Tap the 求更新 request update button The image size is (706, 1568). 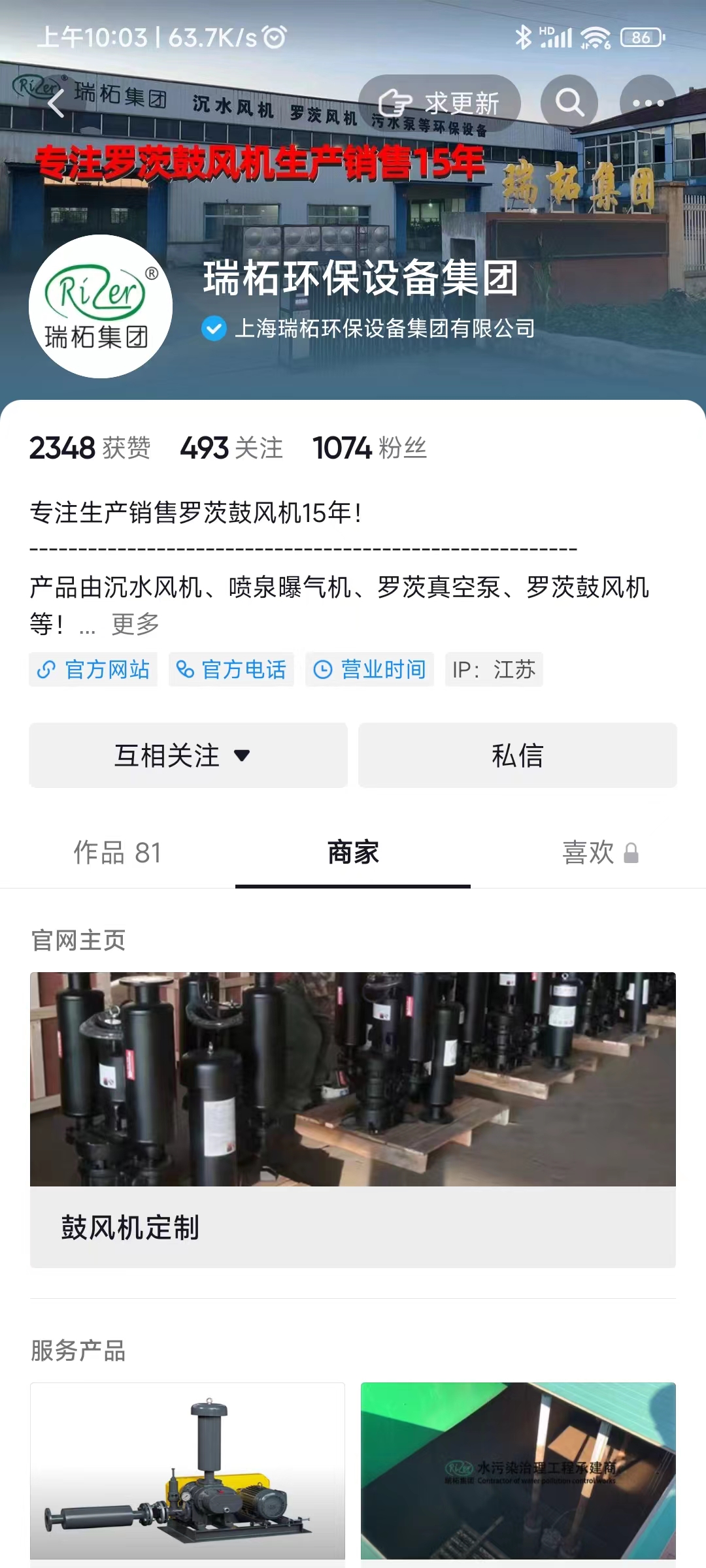[x=439, y=103]
